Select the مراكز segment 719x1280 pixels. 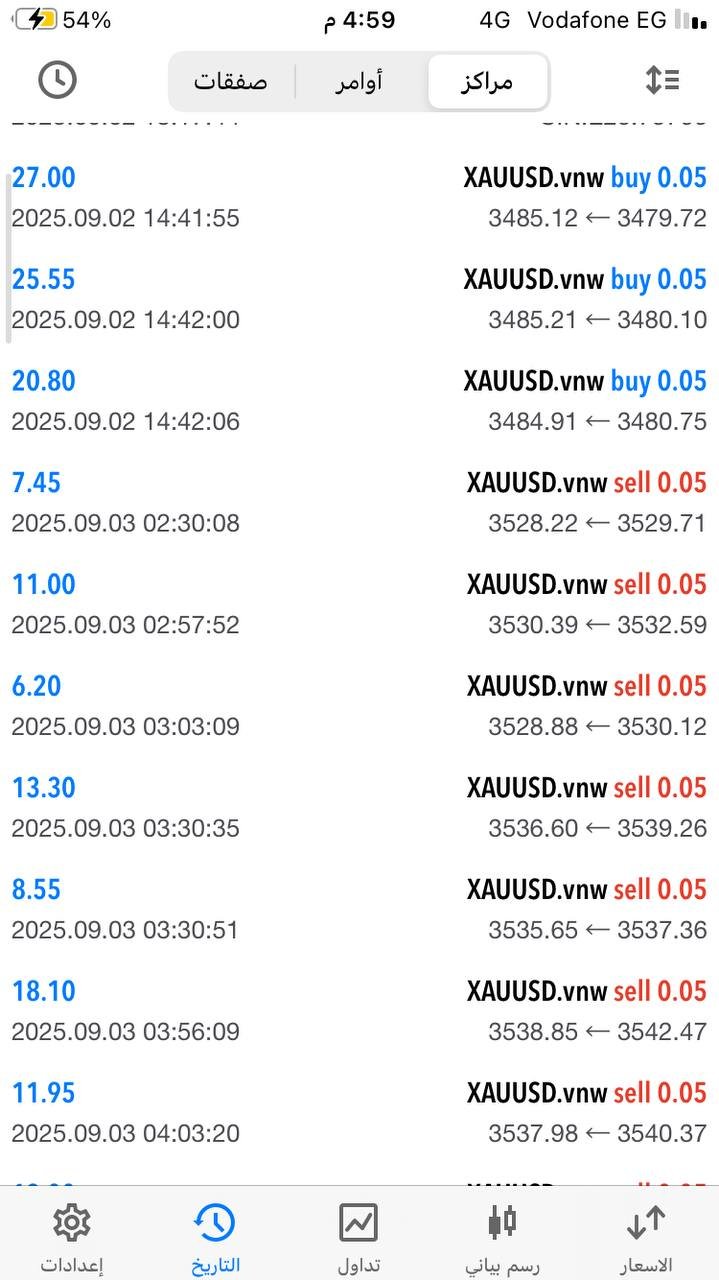(x=488, y=81)
